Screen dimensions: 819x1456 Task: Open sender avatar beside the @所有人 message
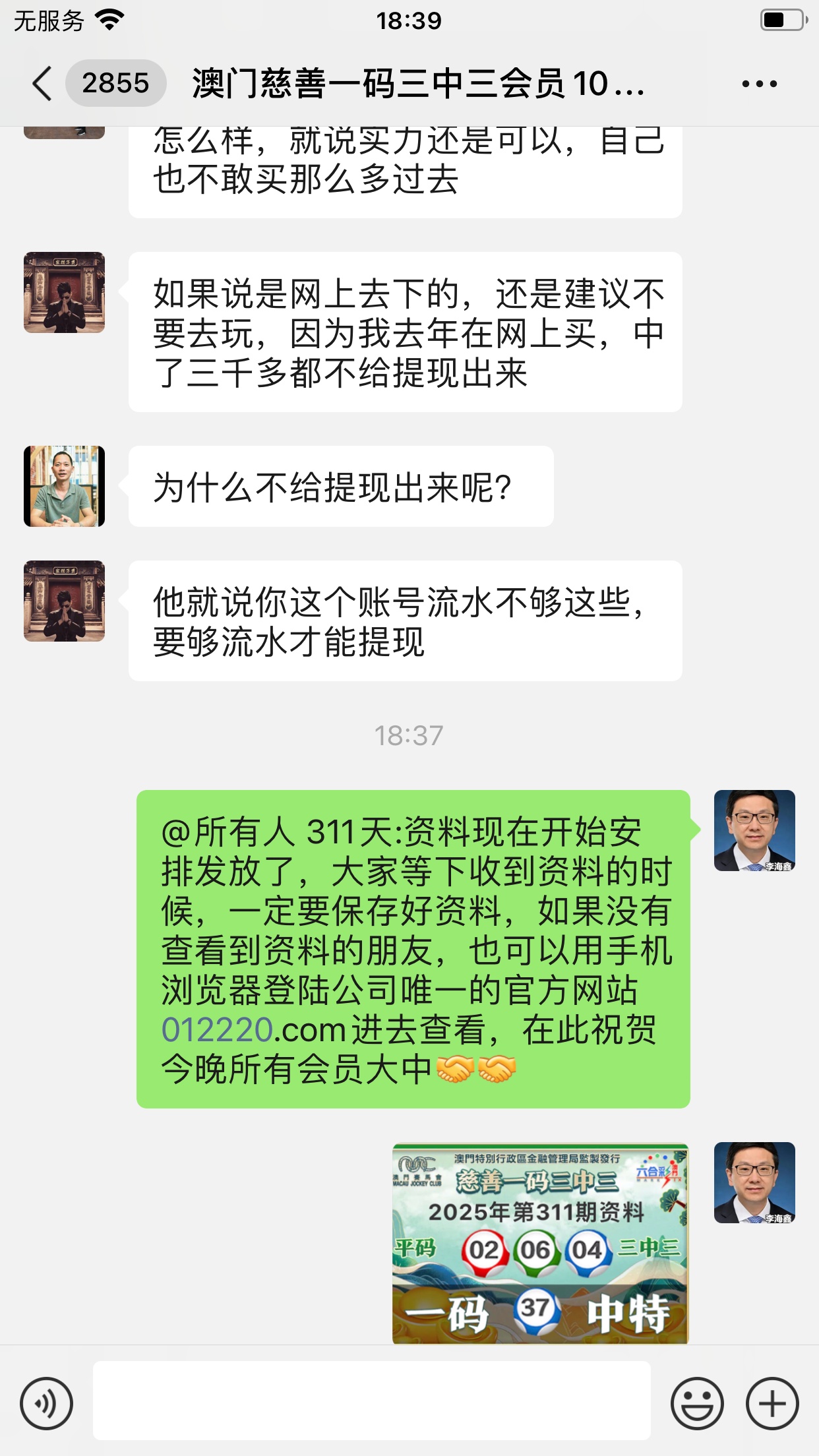pyautogui.click(x=754, y=831)
